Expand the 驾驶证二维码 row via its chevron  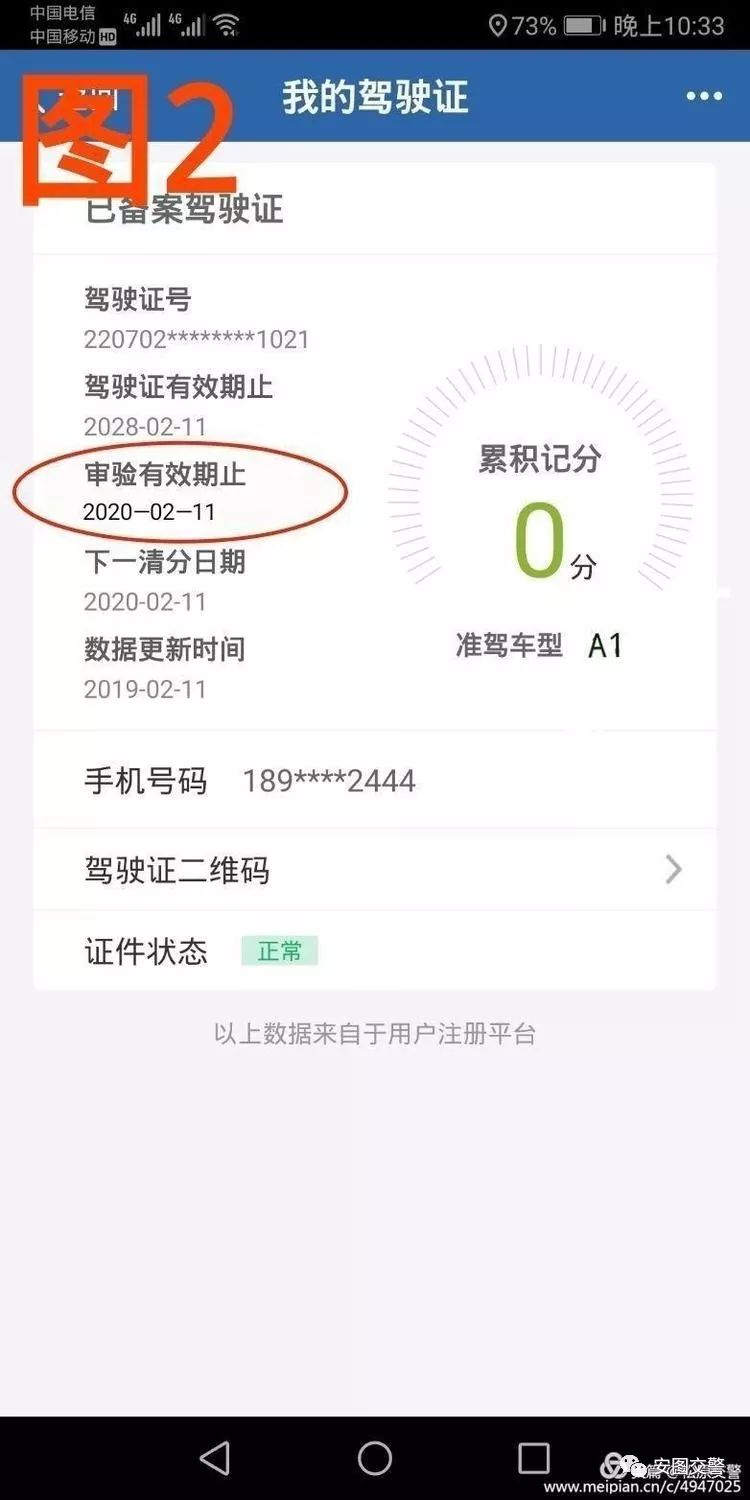pos(673,870)
